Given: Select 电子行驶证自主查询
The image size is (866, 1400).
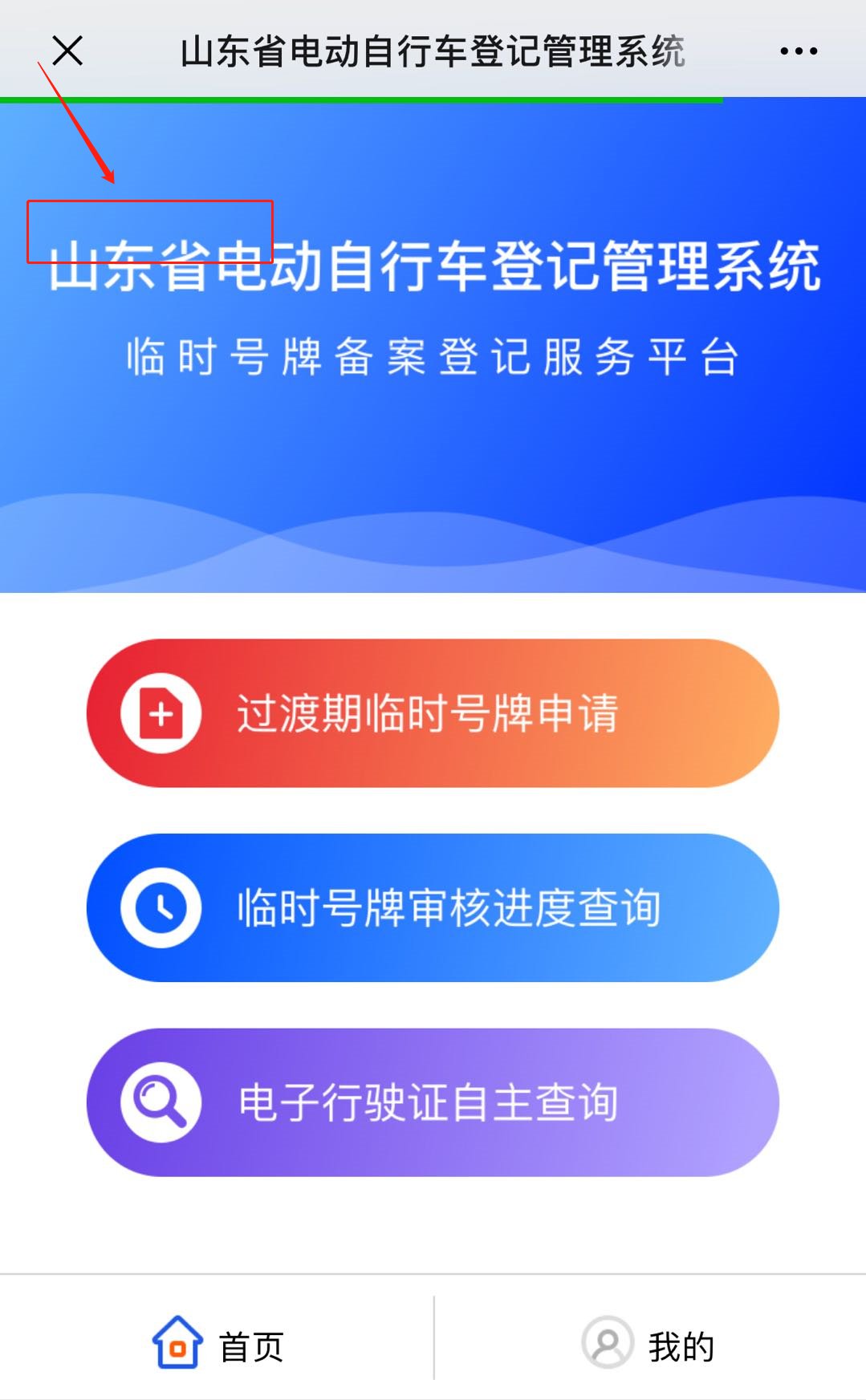Looking at the screenshot, I should 433,1102.
